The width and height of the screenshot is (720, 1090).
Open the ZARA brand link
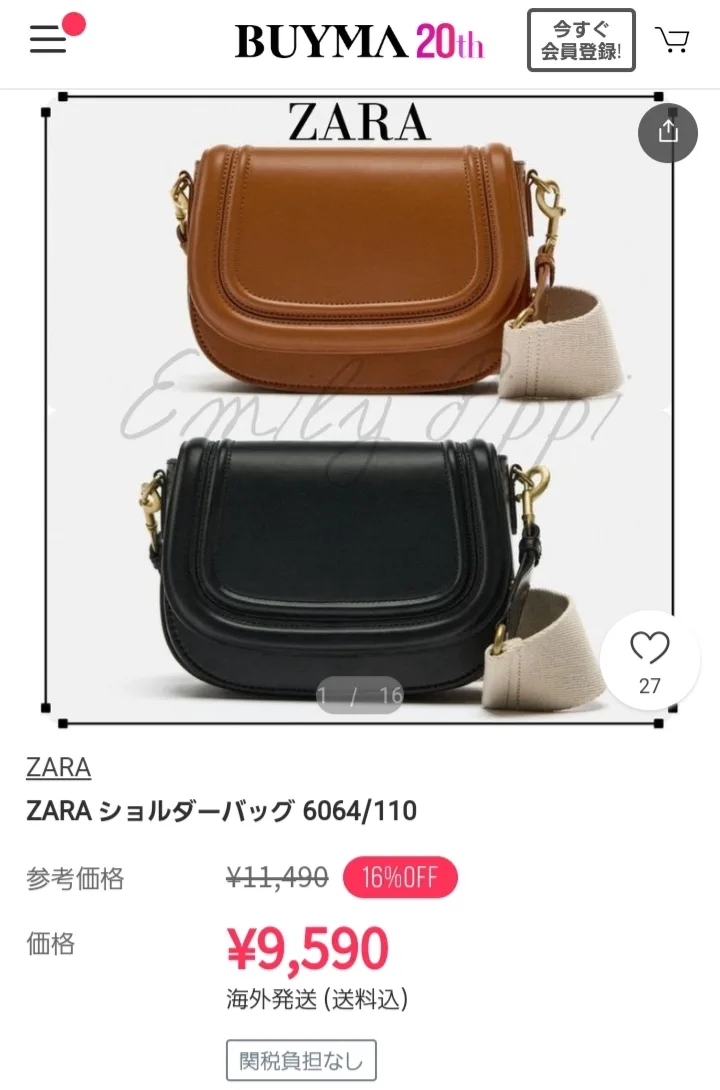(58, 767)
